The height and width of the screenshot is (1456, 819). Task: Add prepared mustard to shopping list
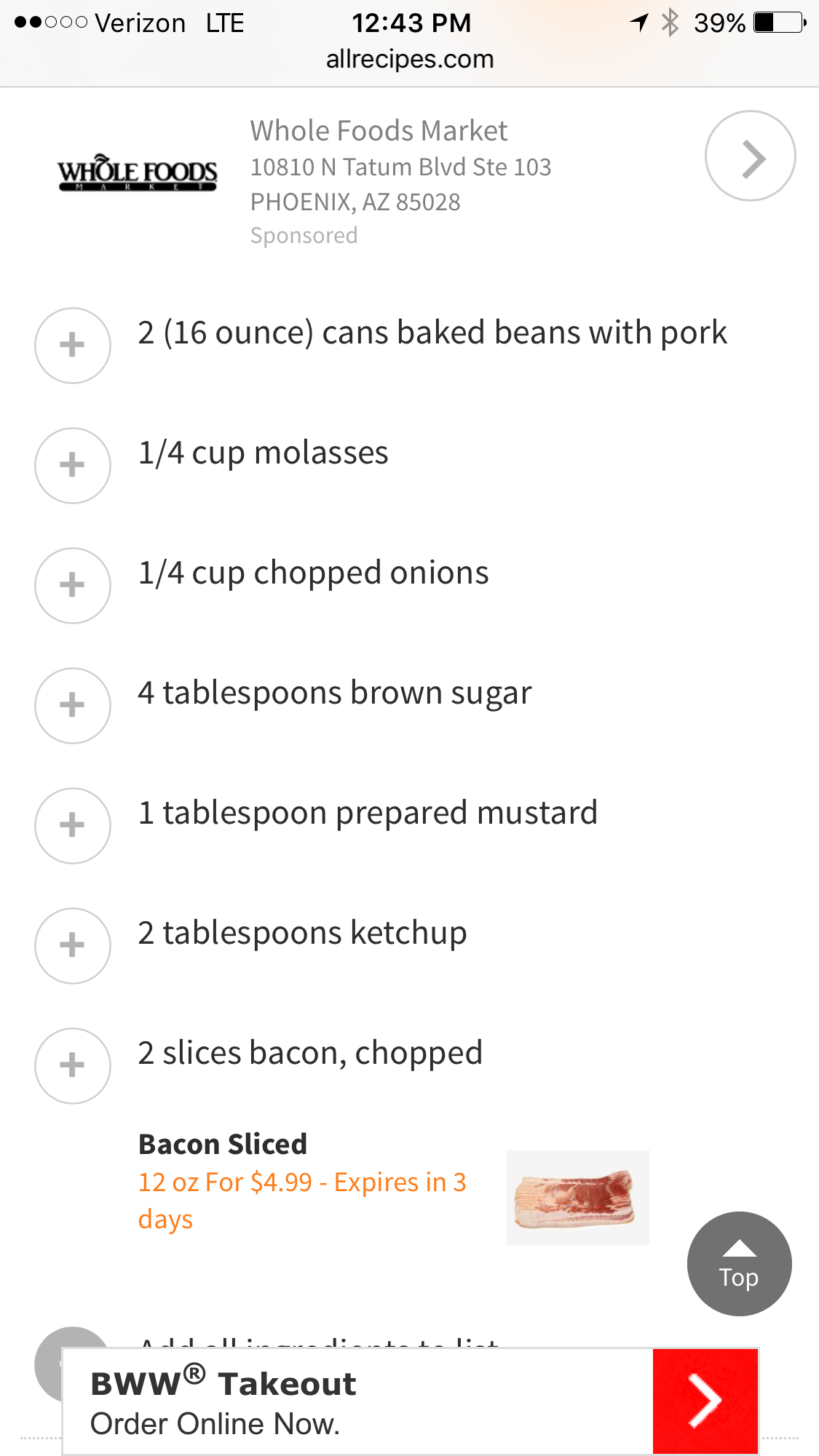pyautogui.click(x=73, y=826)
